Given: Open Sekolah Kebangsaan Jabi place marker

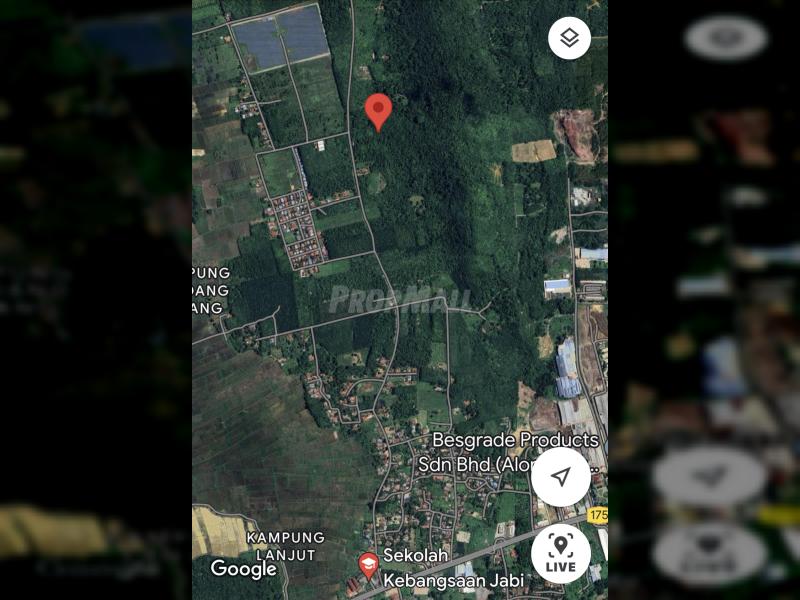Looking at the screenshot, I should click(368, 567).
